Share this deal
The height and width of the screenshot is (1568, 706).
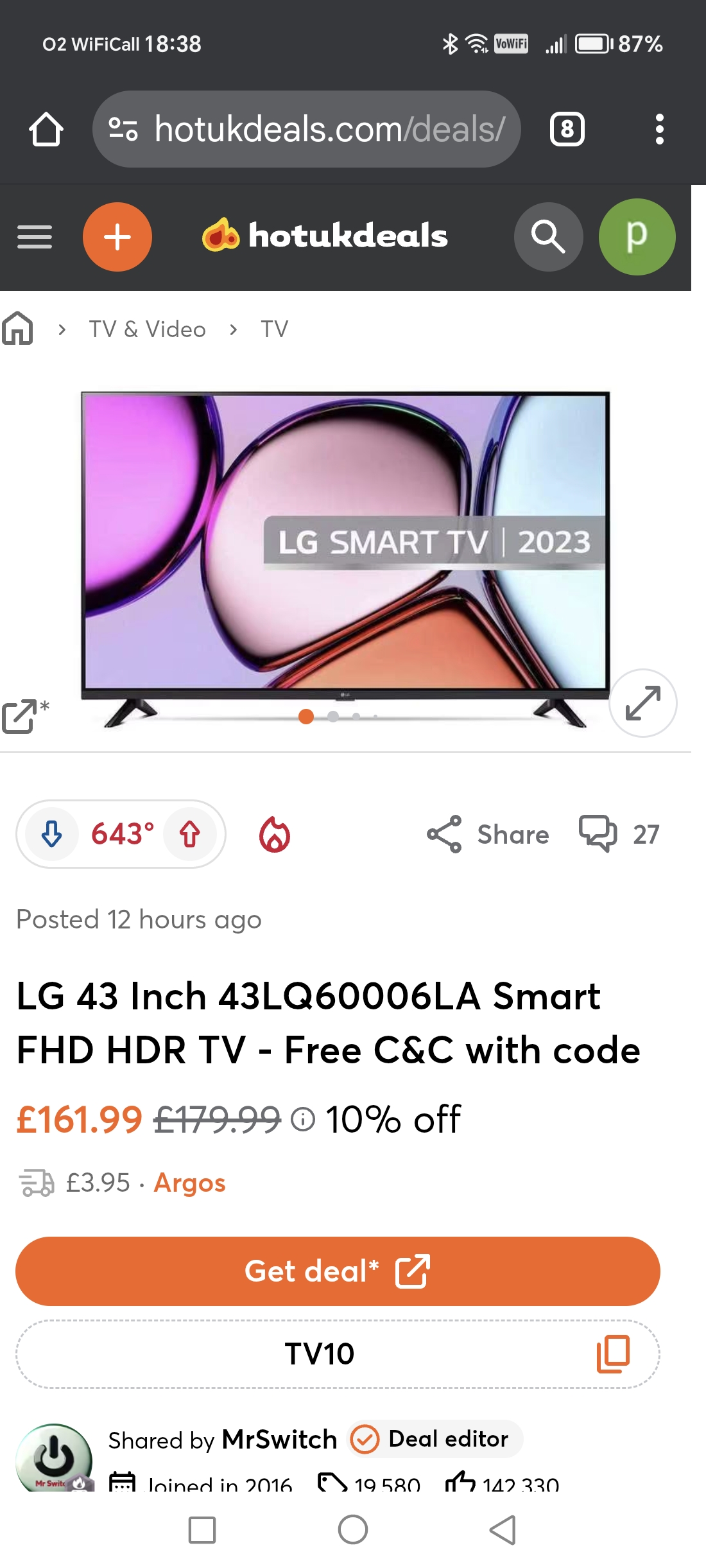click(x=488, y=834)
